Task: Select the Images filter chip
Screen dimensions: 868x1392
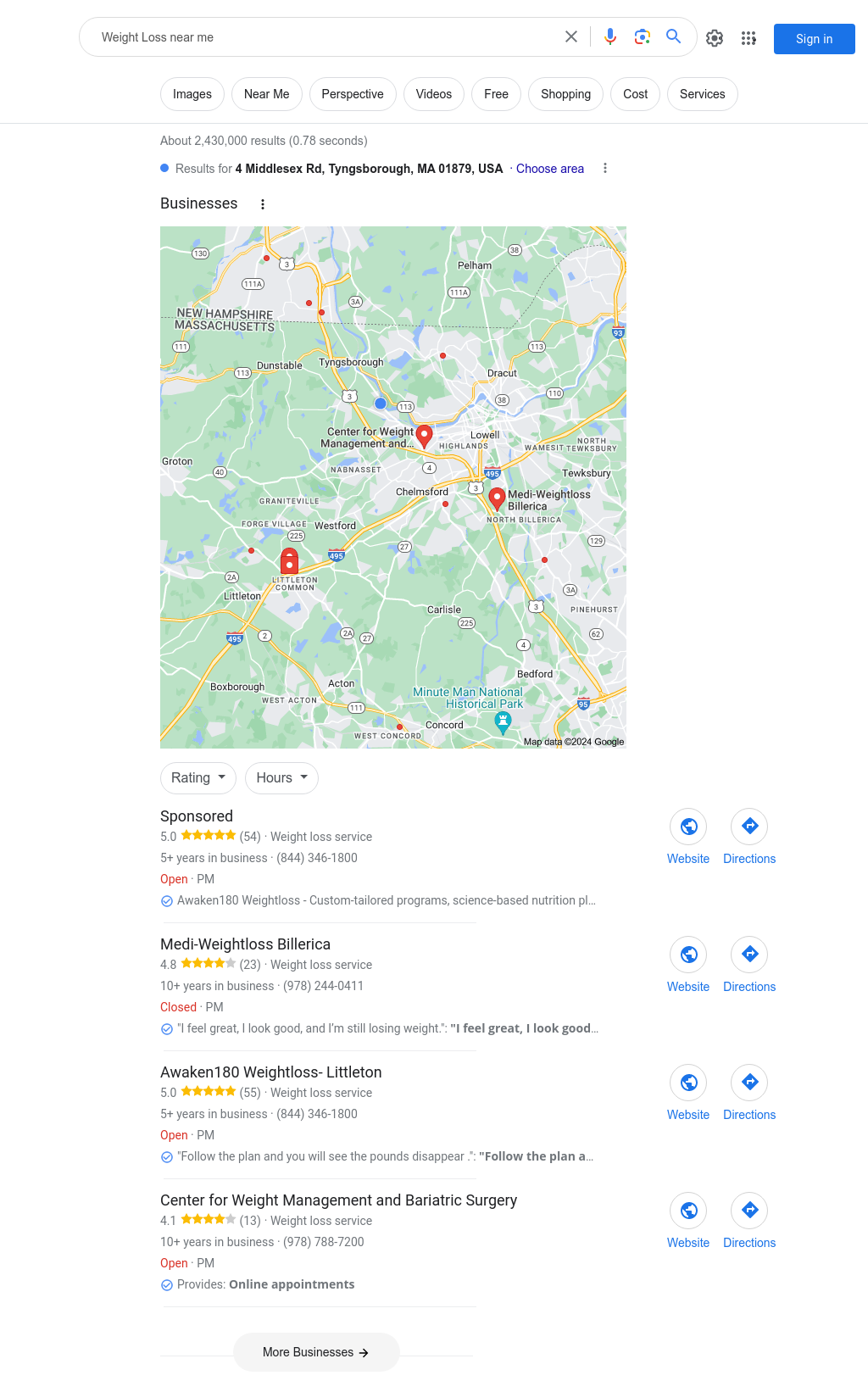Action: 192,94
